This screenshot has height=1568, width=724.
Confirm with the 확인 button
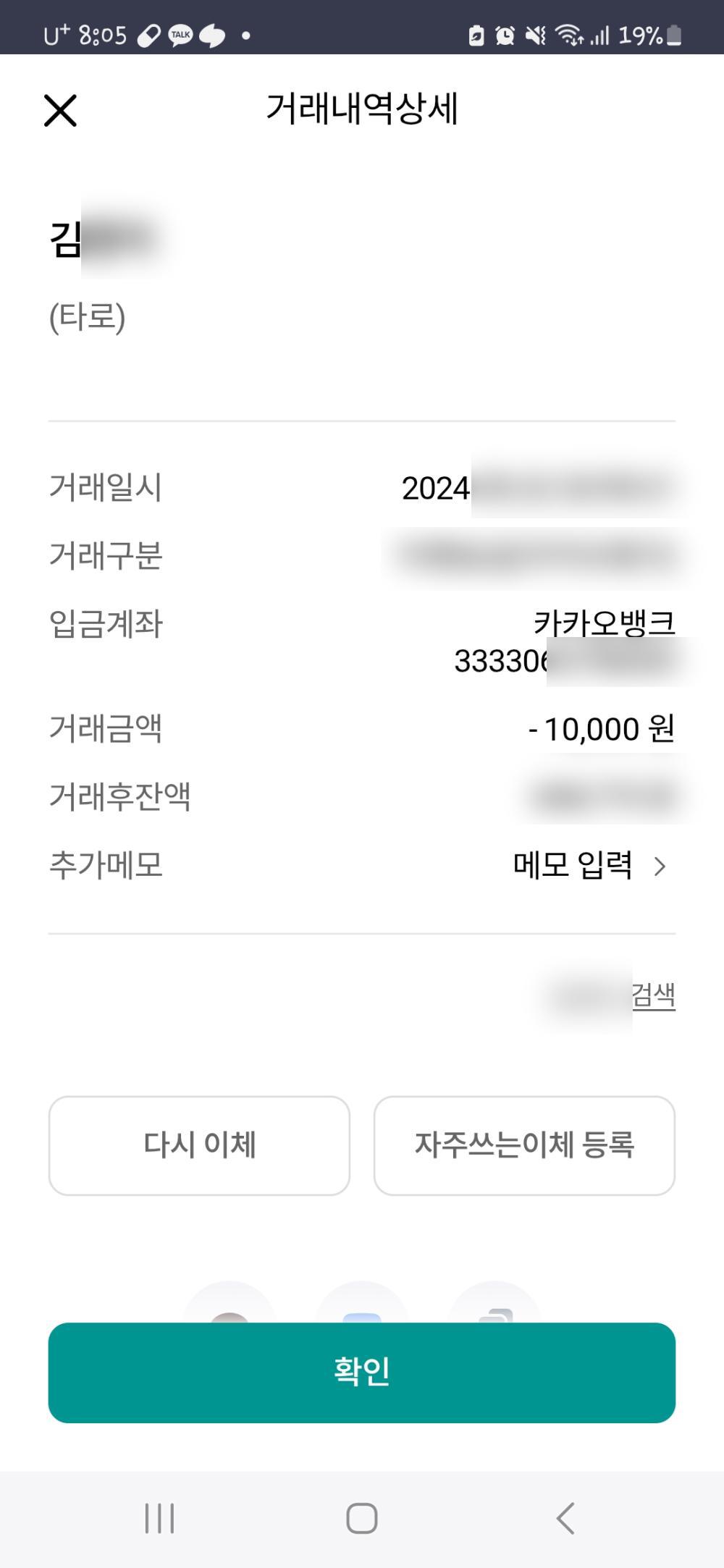click(x=362, y=1373)
